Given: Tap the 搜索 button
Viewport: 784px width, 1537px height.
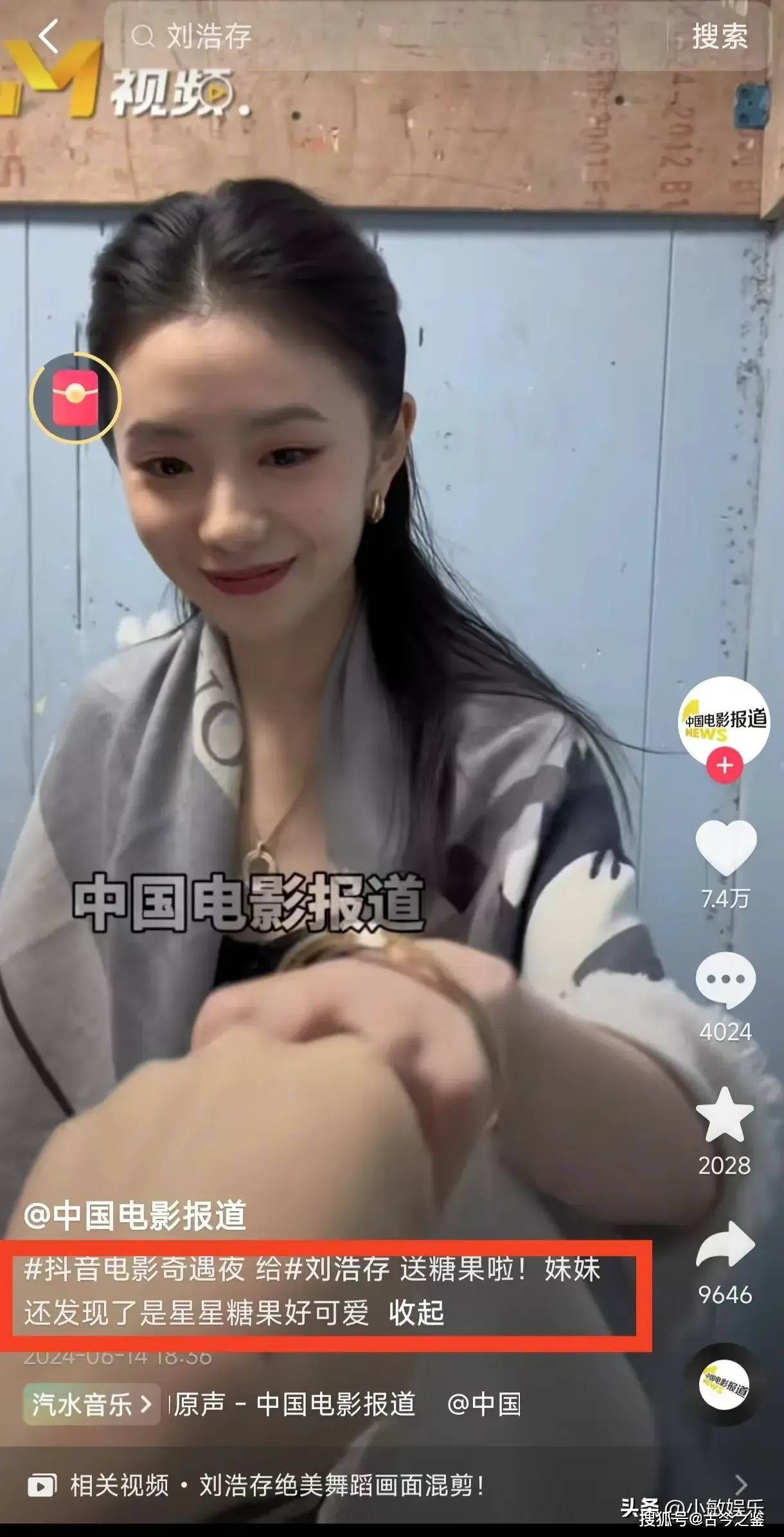Looking at the screenshot, I should point(720,36).
